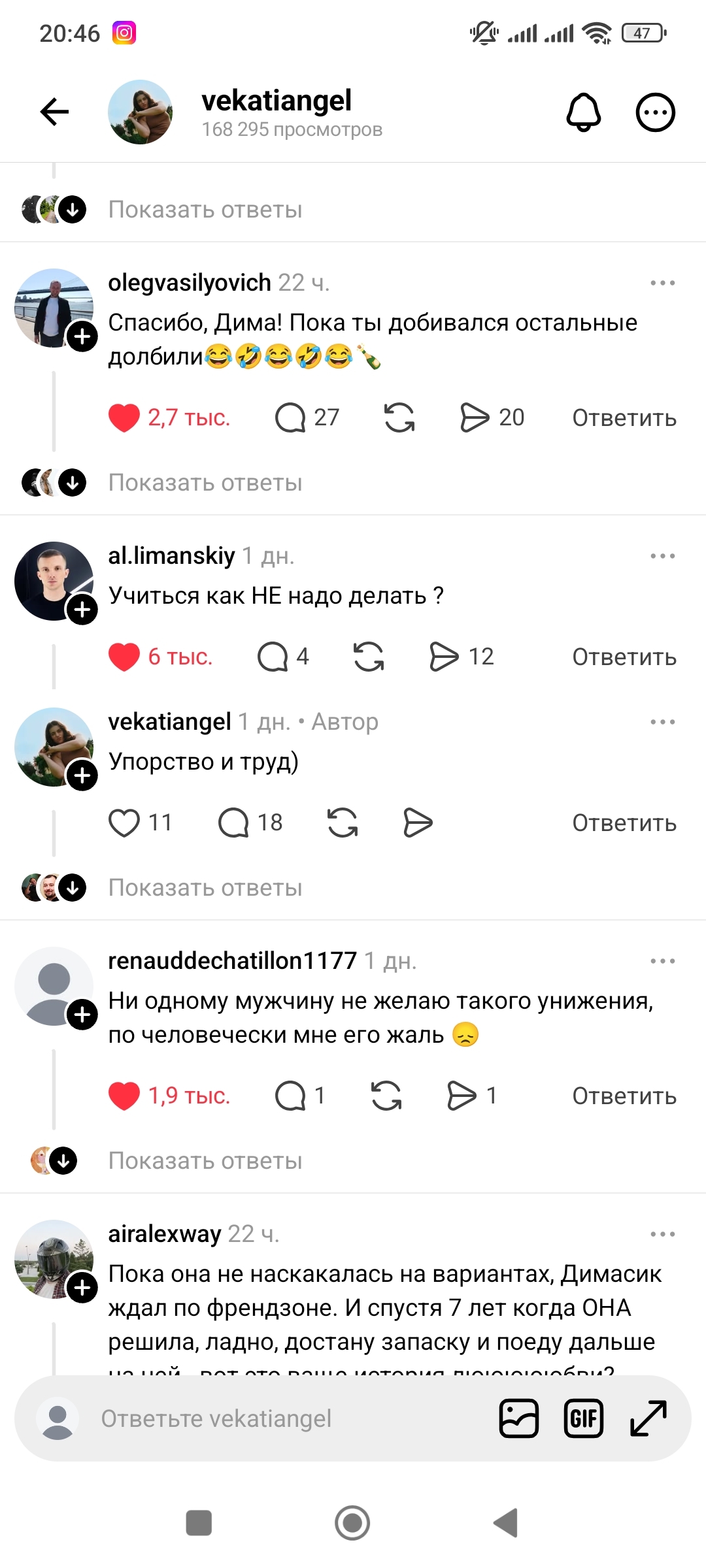Share al.limanskiy's comment via send icon
Viewport: 706px width, 1568px height.
445,657
